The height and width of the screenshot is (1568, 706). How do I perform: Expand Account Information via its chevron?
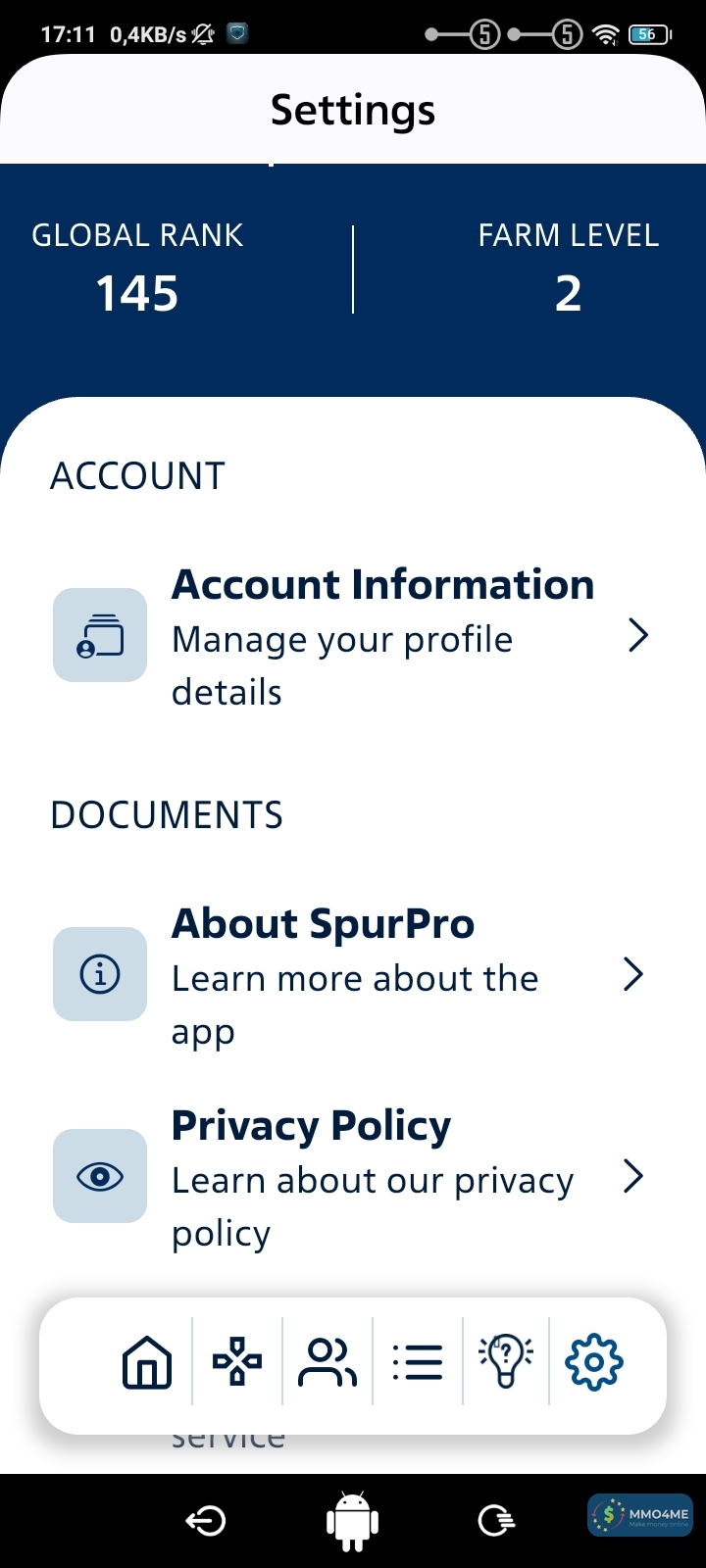(639, 635)
